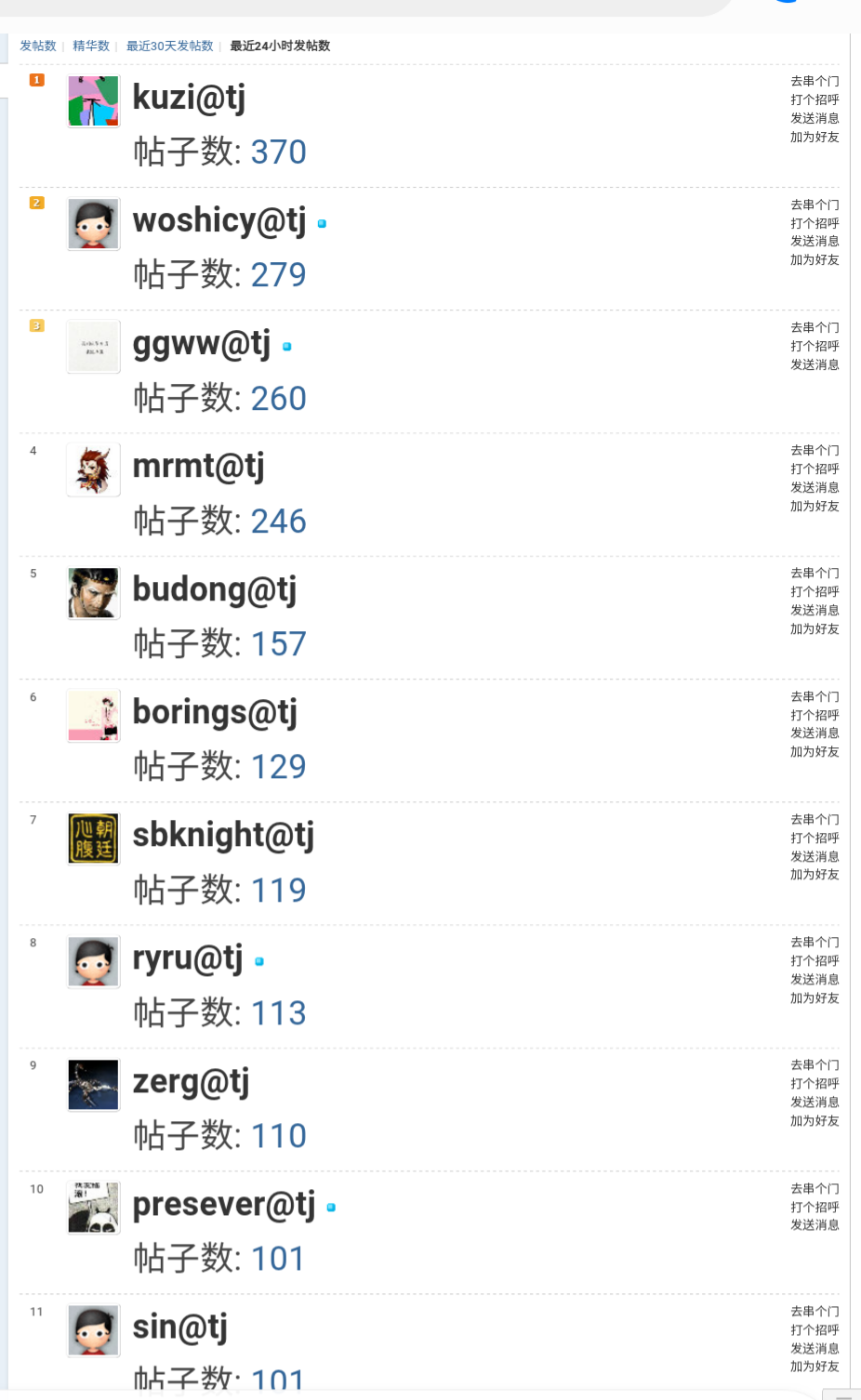Open woshicy@tj avatar
The height and width of the screenshot is (1400, 861).
coord(94,224)
